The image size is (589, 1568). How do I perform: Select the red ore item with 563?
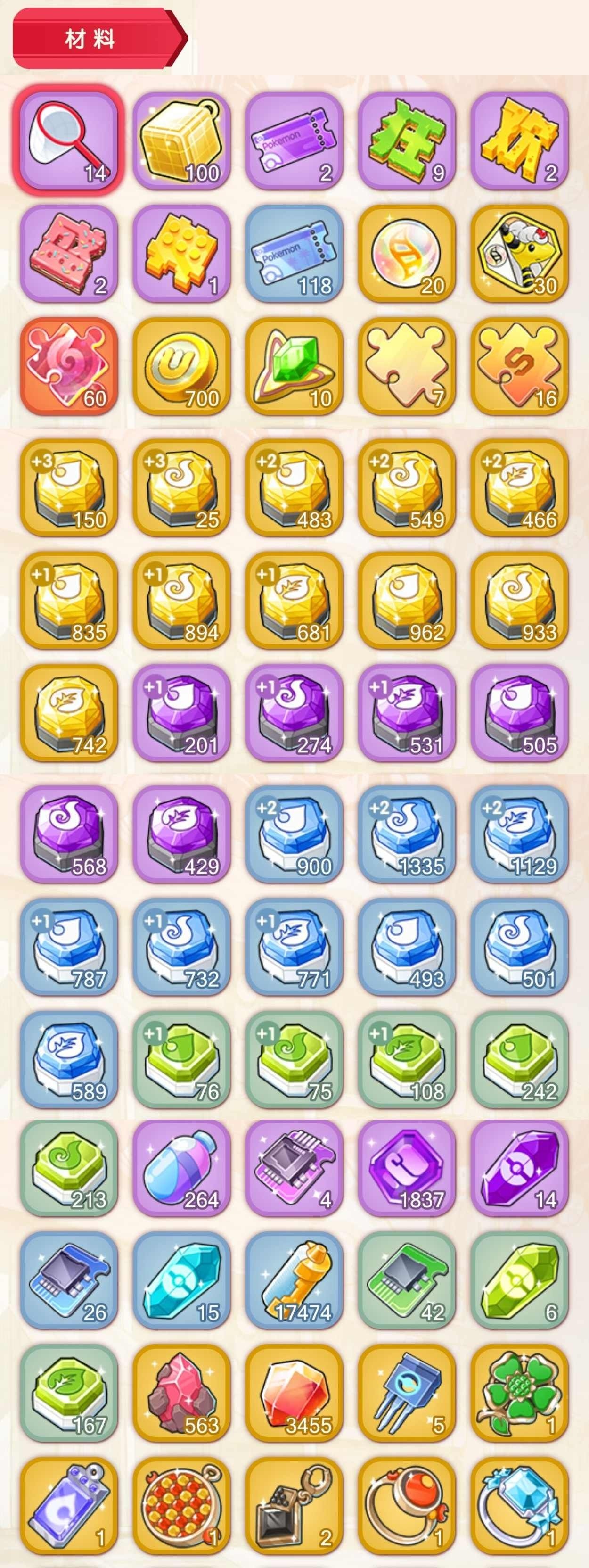click(x=181, y=1393)
